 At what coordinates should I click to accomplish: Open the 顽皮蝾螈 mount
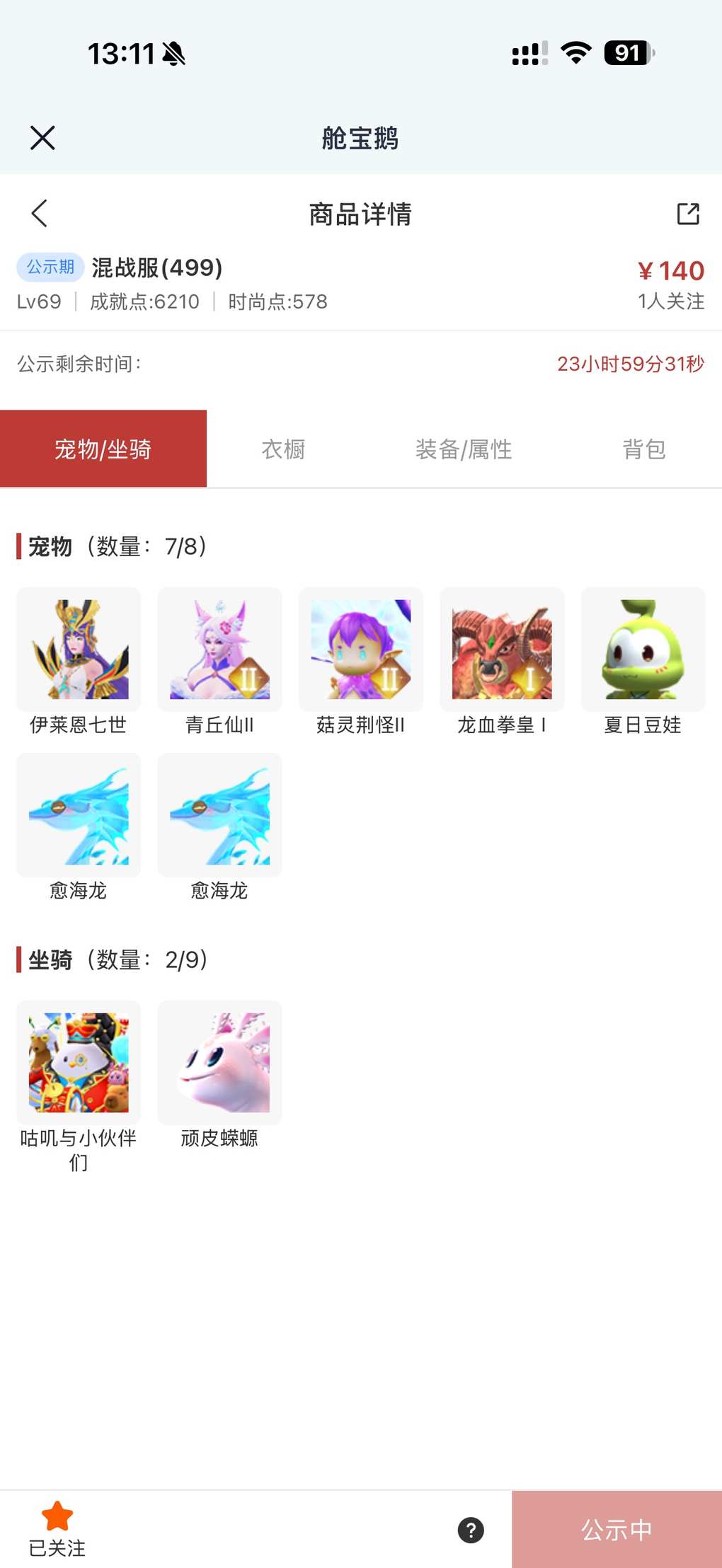[219, 1063]
